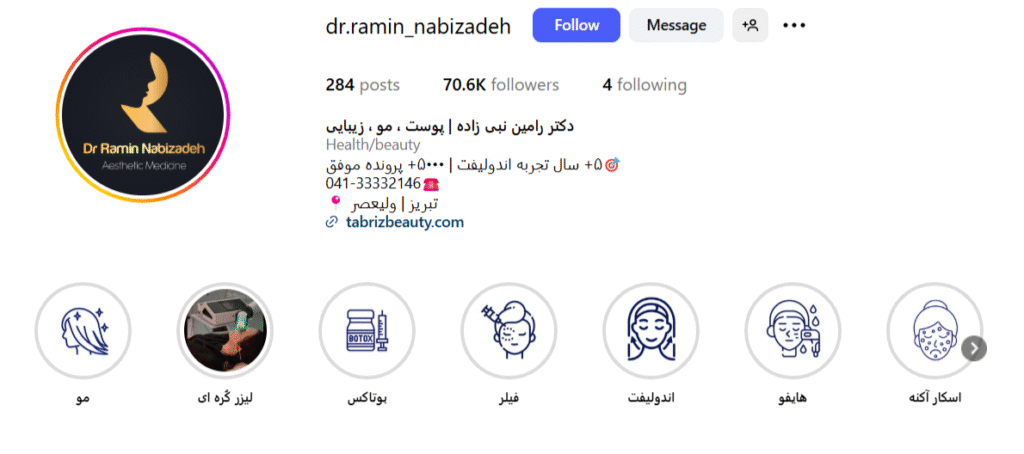Open the اندولیفت story highlight
The height and width of the screenshot is (454, 1024).
[650, 331]
